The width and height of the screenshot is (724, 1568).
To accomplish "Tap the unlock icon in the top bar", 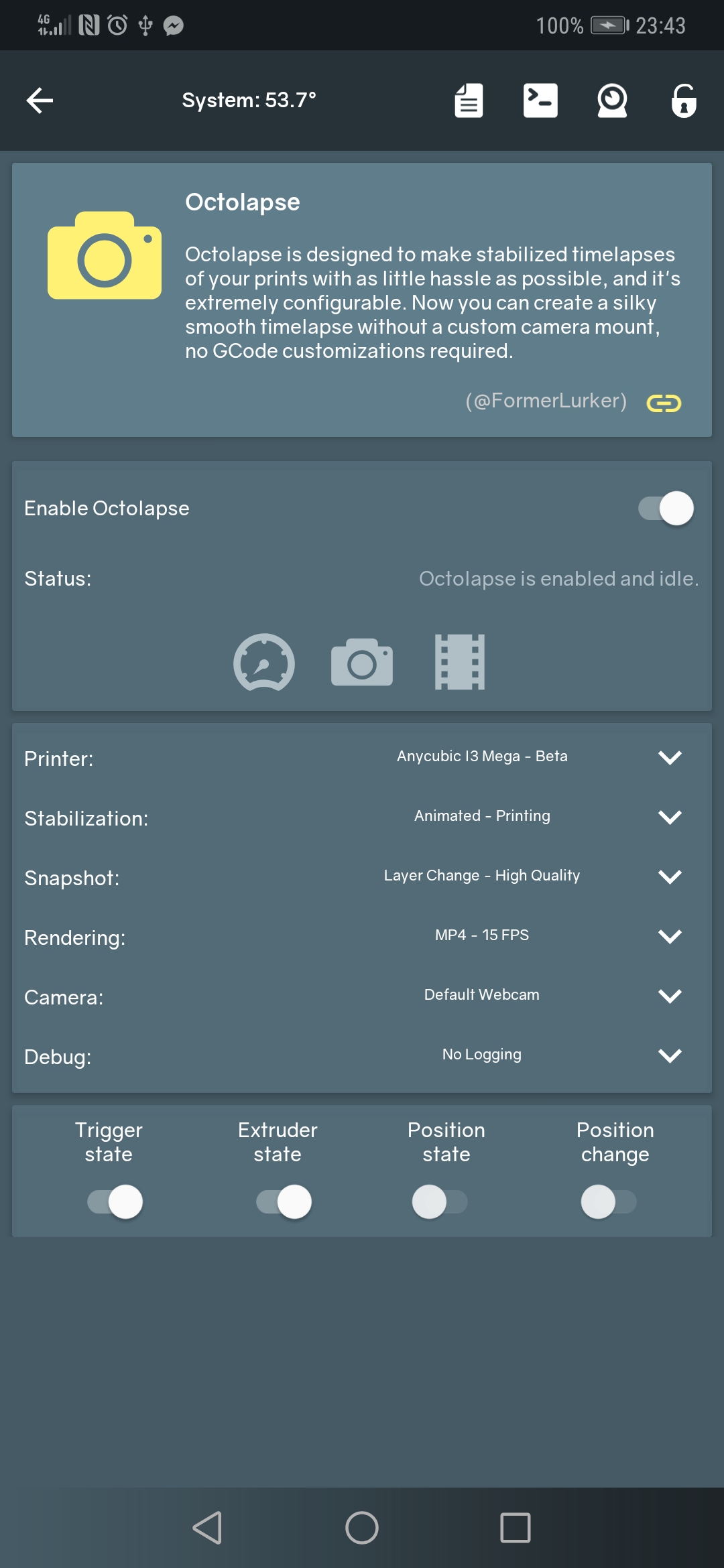I will click(x=683, y=101).
